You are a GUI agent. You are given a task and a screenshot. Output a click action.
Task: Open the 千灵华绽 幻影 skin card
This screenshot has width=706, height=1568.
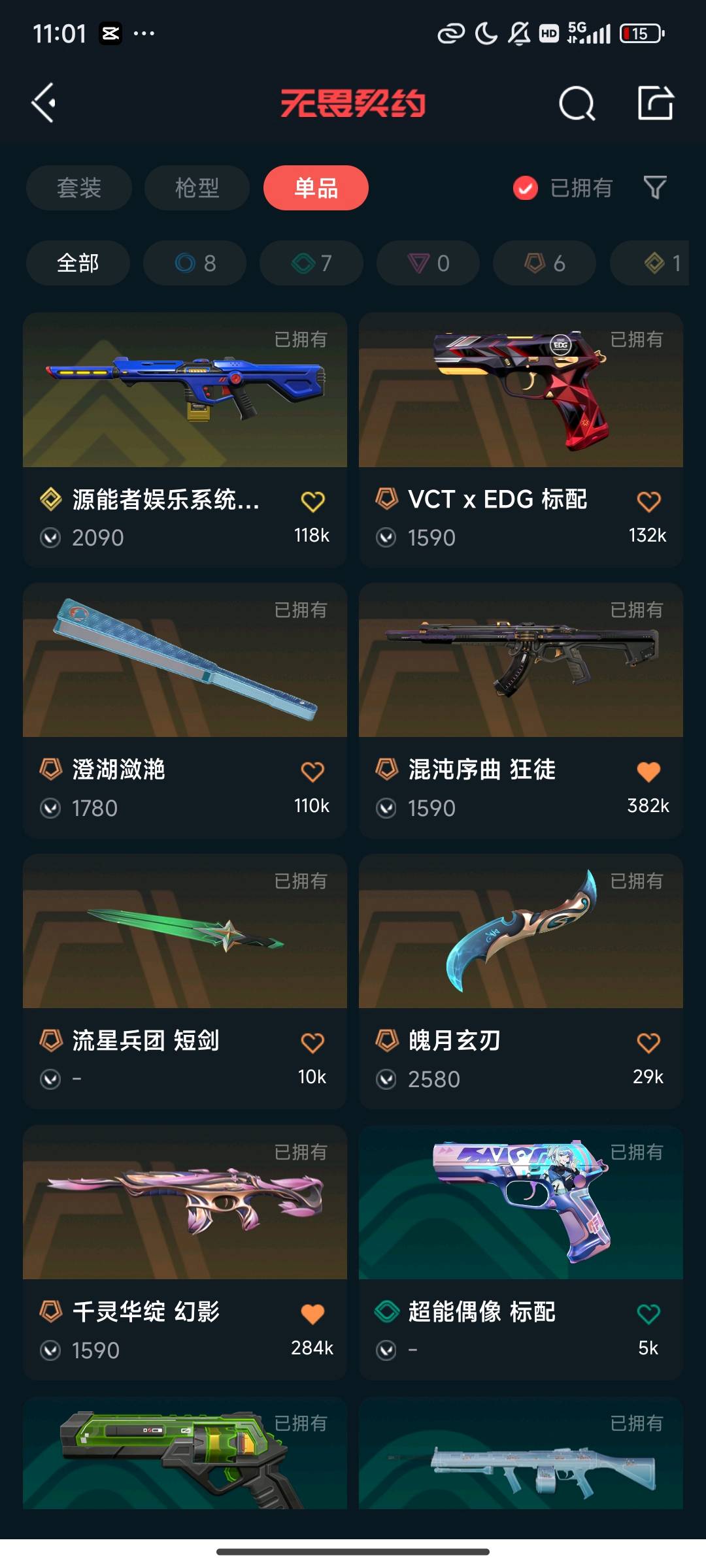[185, 1203]
